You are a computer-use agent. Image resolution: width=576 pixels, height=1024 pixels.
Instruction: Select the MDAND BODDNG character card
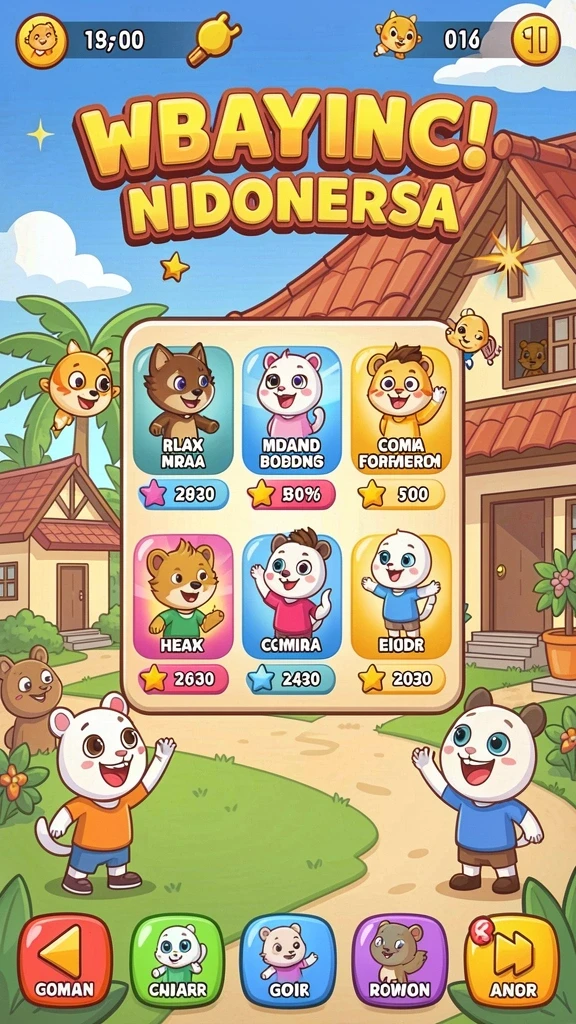[x=291, y=409]
